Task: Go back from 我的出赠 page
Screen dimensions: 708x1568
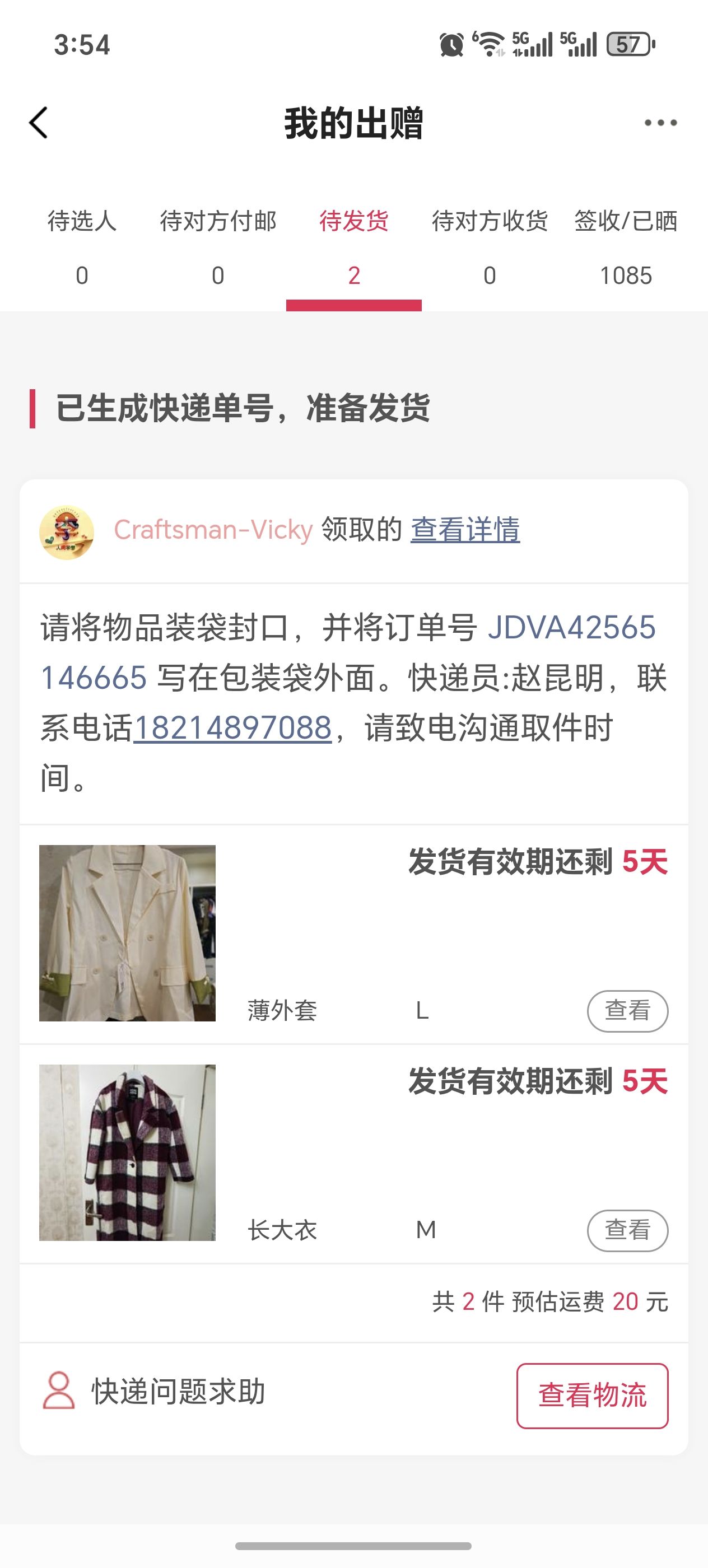Action: (x=38, y=123)
